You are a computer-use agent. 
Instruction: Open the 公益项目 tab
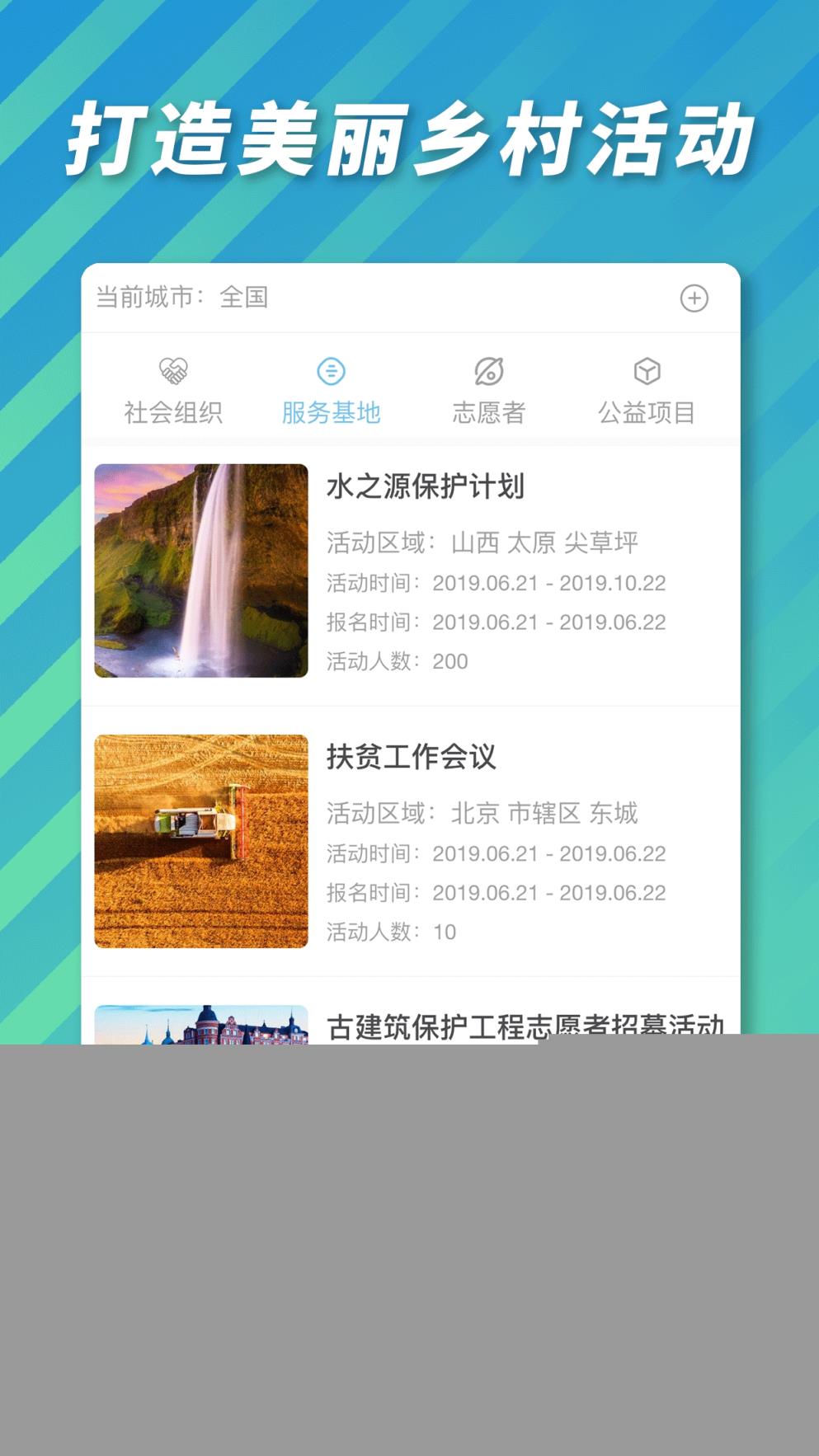[x=648, y=412]
